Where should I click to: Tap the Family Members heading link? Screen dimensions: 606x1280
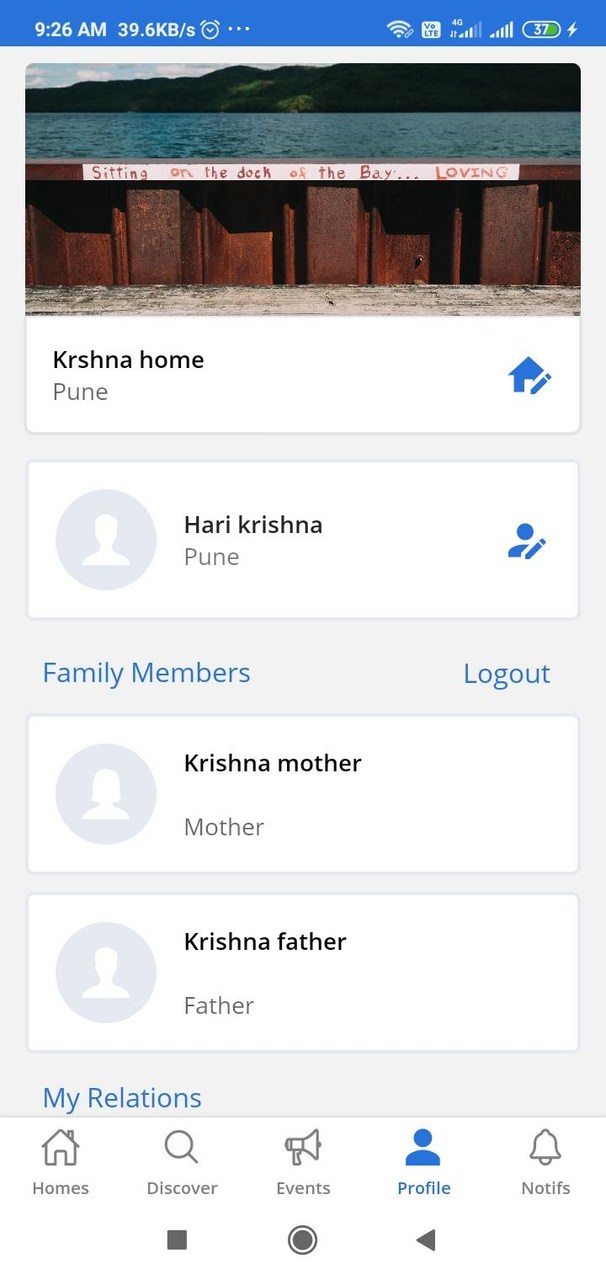pos(146,673)
